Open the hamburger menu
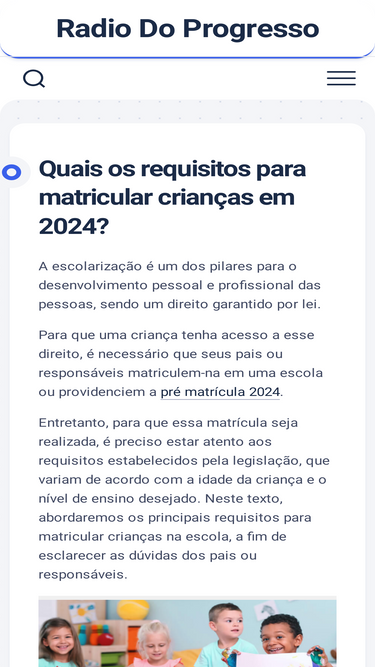 [x=341, y=79]
